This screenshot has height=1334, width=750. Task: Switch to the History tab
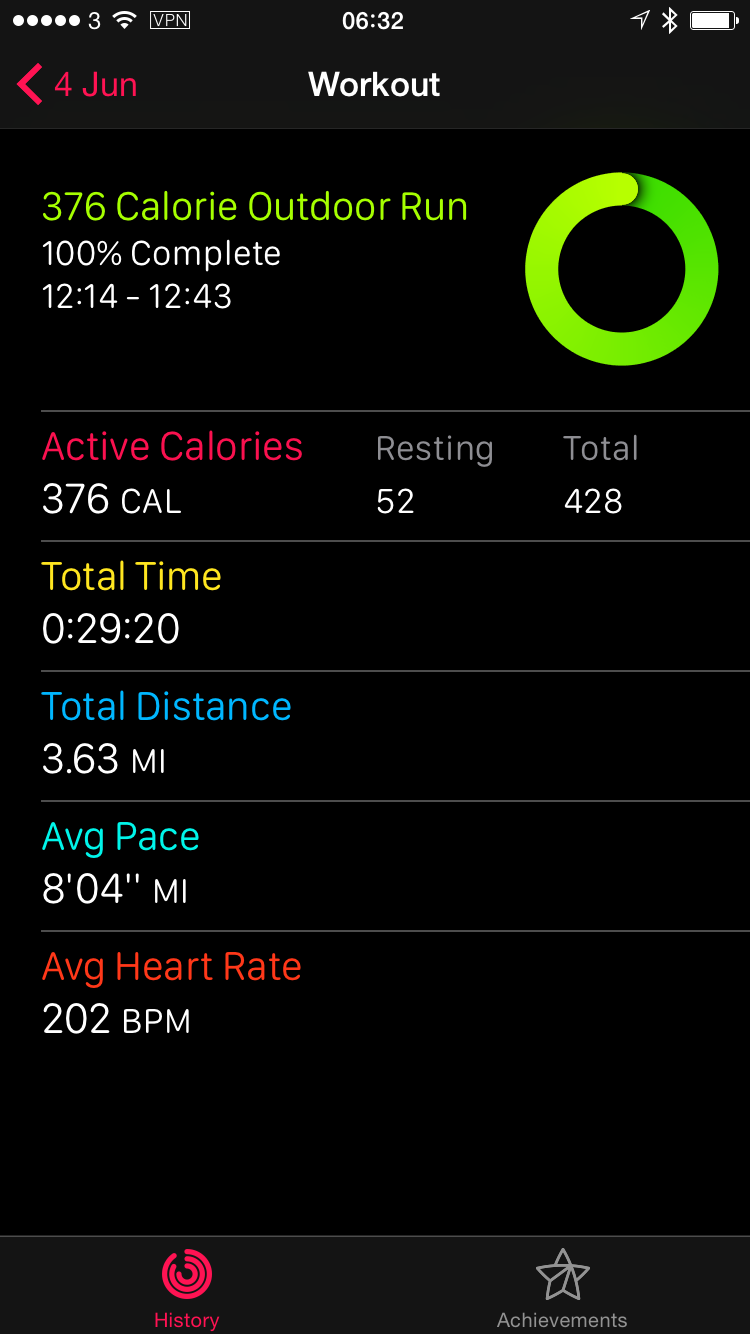187,1287
